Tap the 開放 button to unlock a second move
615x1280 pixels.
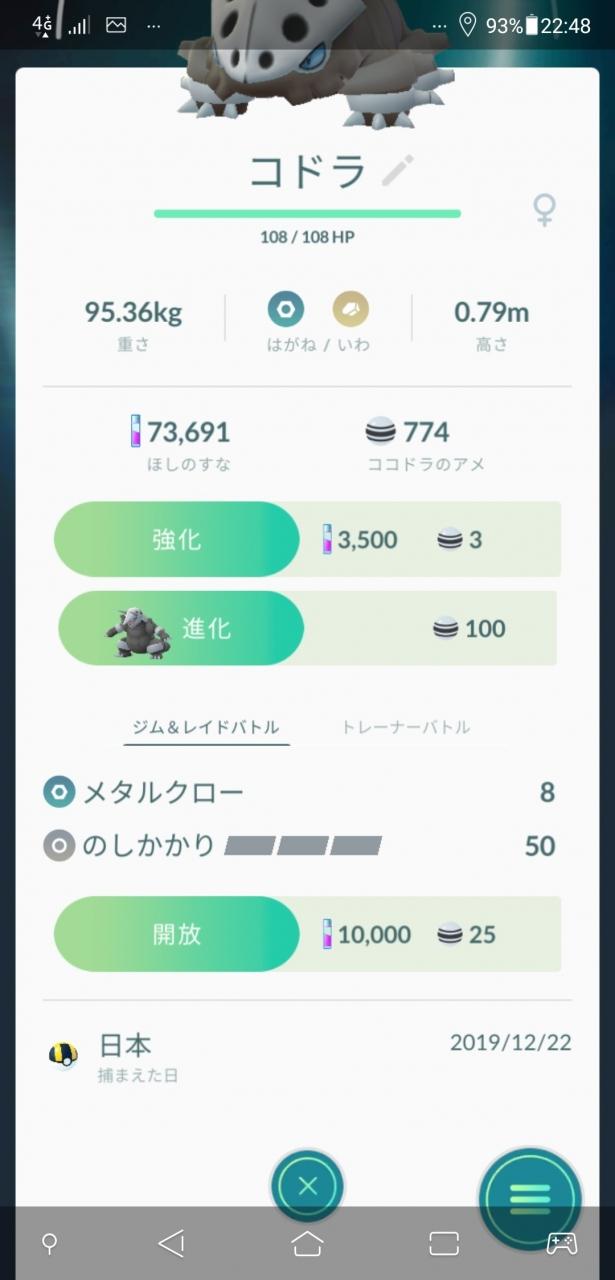coord(177,934)
